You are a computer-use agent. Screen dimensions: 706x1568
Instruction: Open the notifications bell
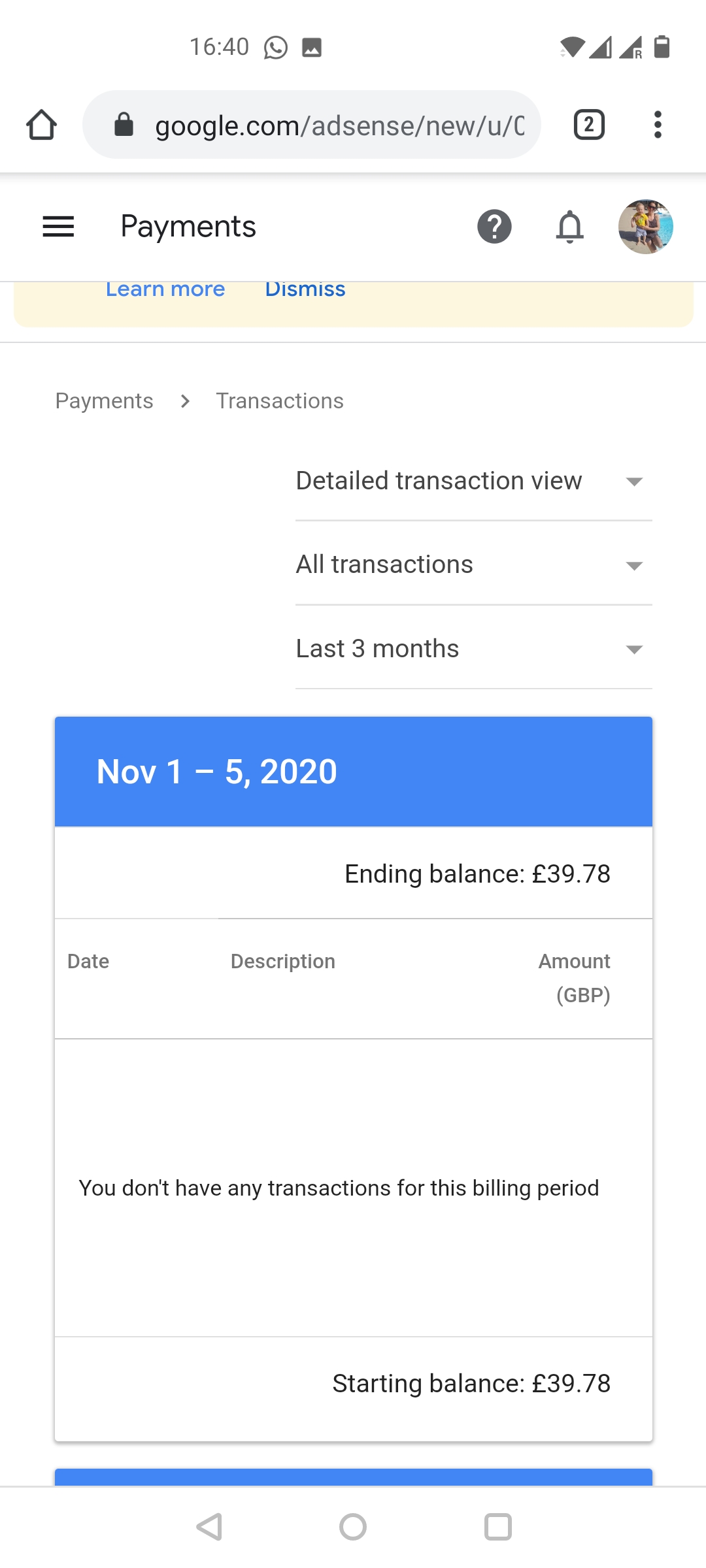click(x=569, y=227)
